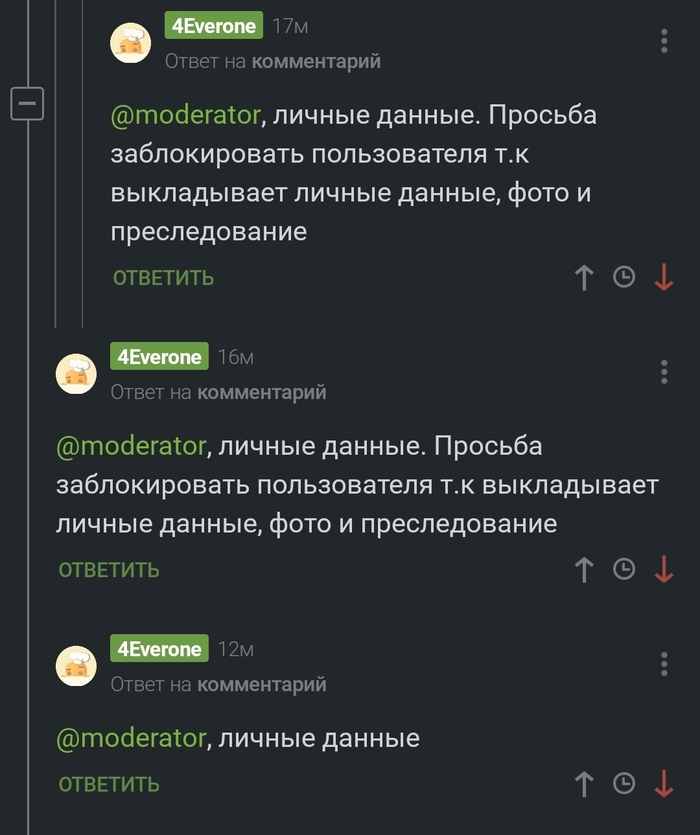Image resolution: width=700 pixels, height=835 pixels.
Task: Downvote the 16м comment by 4Everone
Action: 663,570
